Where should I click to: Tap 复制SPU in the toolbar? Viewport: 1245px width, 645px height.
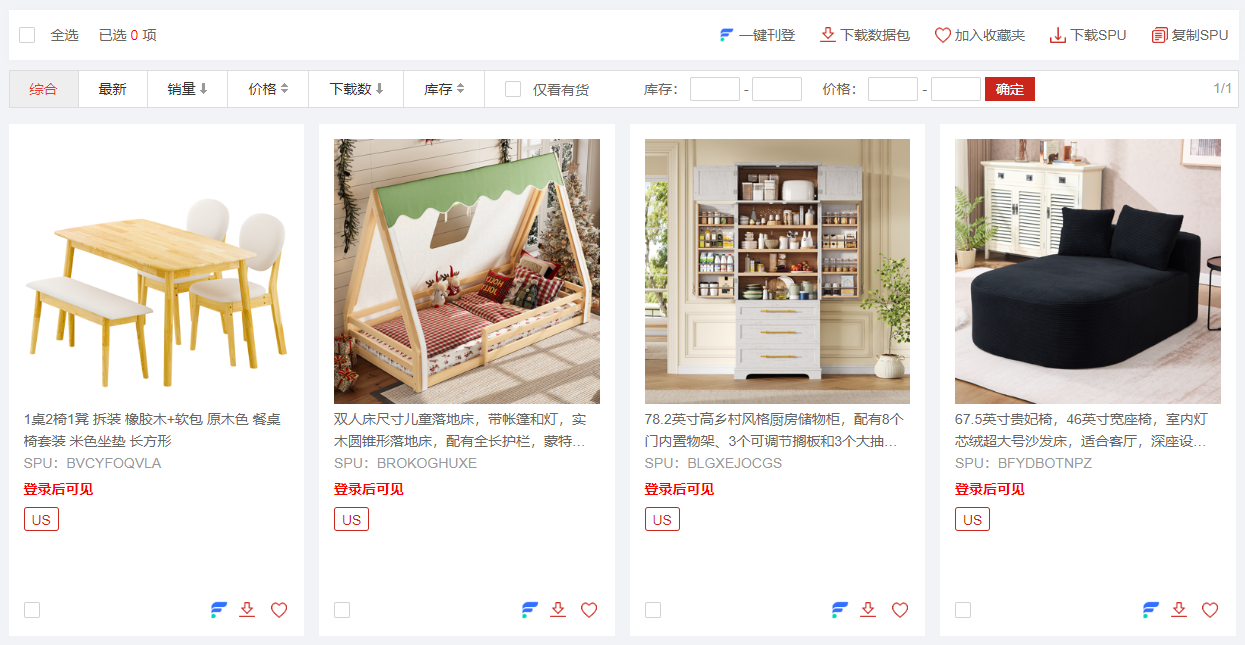click(1189, 35)
